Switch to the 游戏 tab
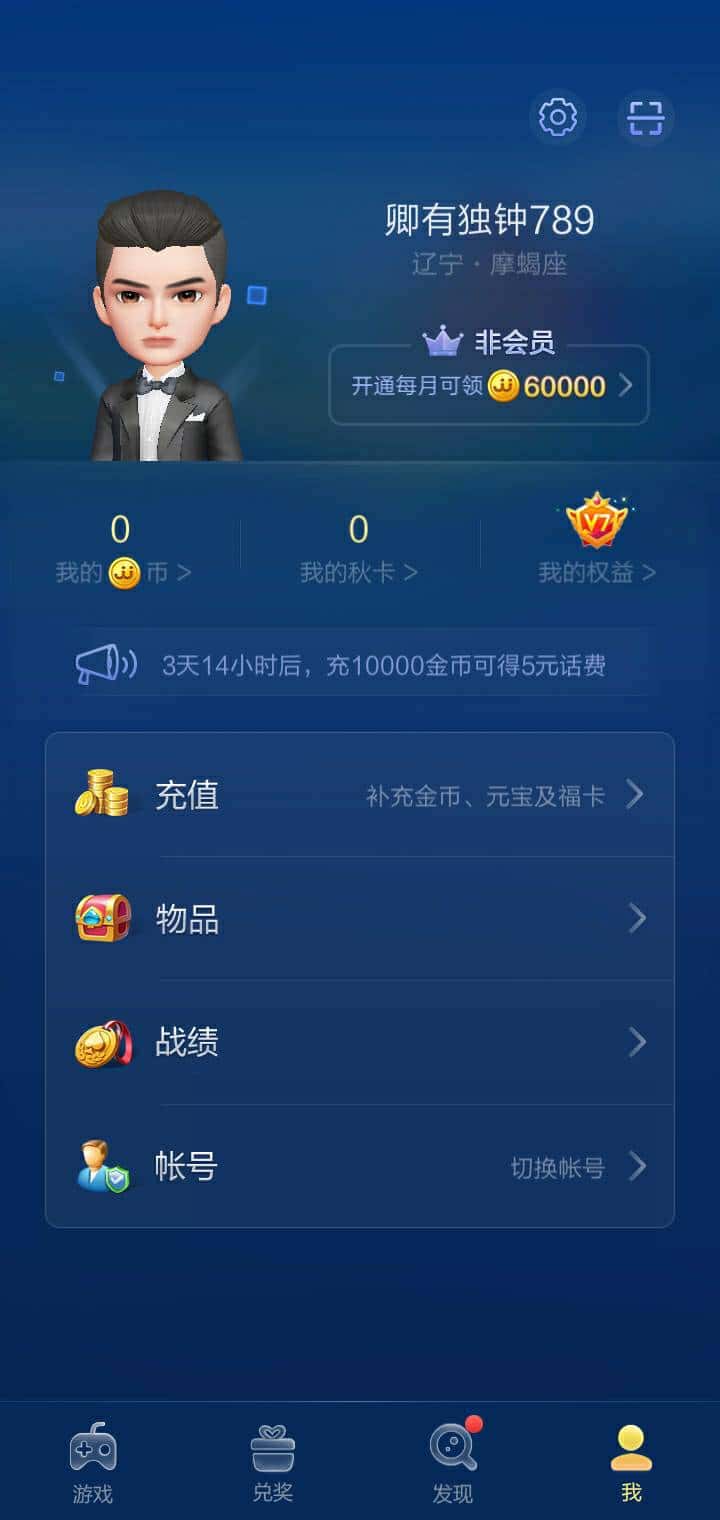Viewport: 720px width, 1520px height. click(x=91, y=1462)
